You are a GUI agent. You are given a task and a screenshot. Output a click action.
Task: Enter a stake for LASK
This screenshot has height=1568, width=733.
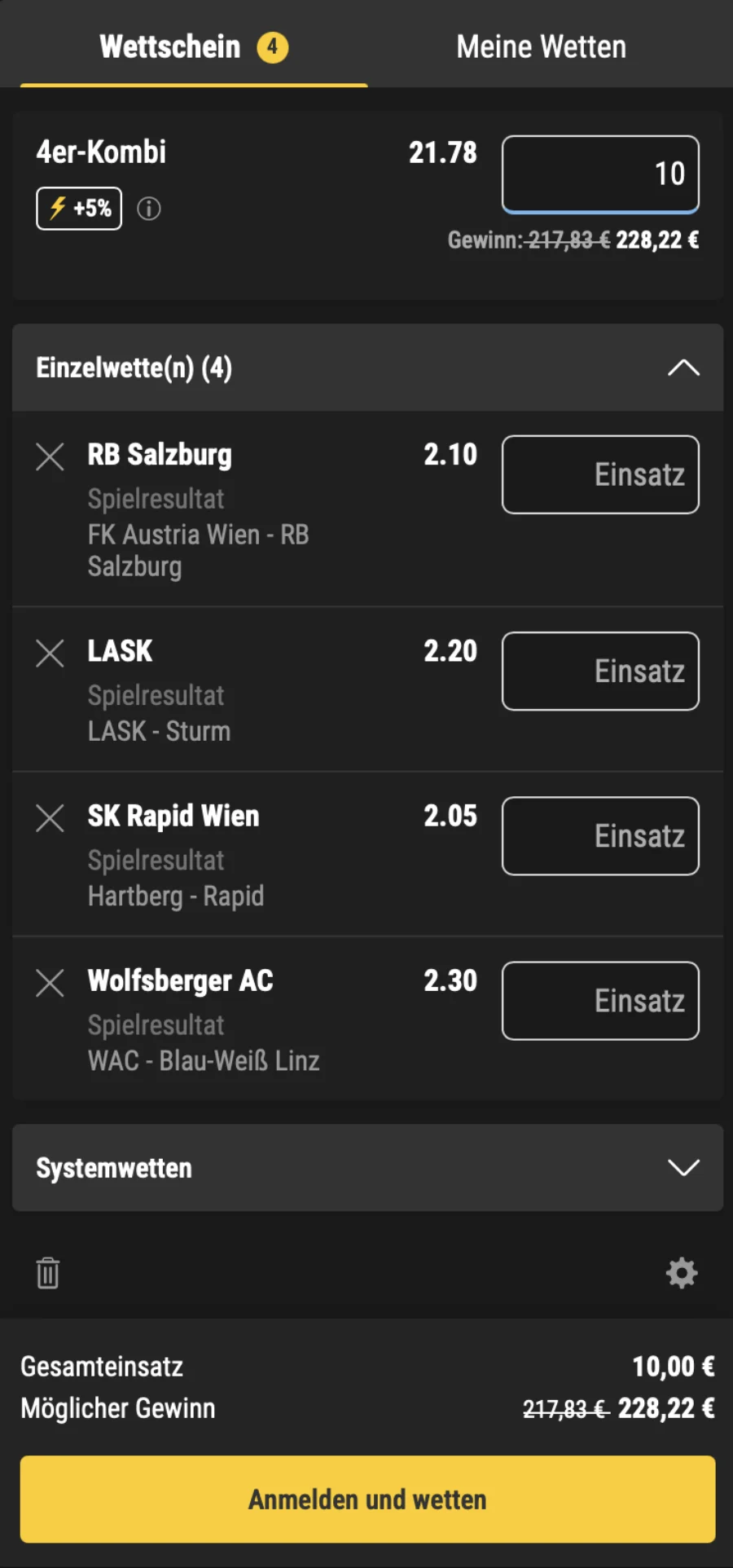[x=600, y=671]
